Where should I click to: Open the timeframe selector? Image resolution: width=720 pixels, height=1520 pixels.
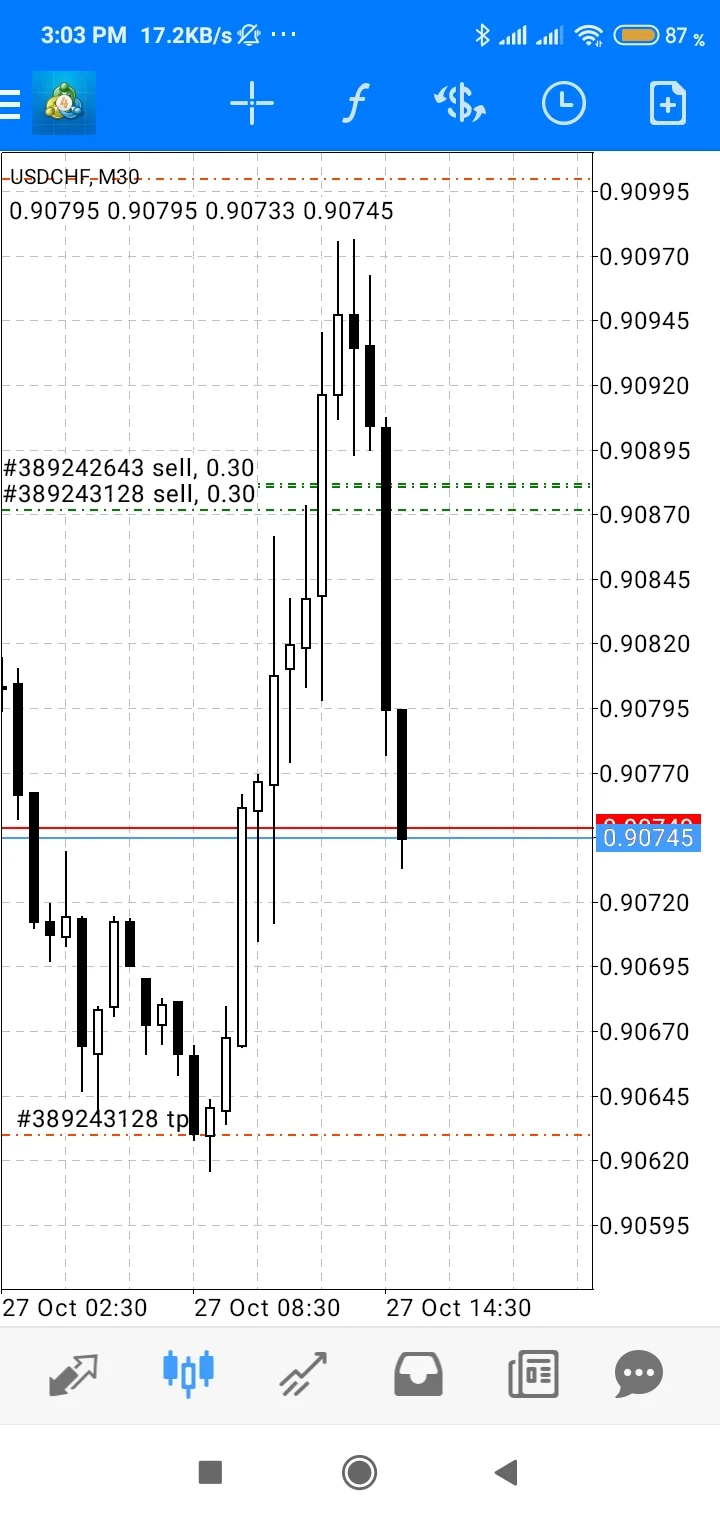coord(564,103)
